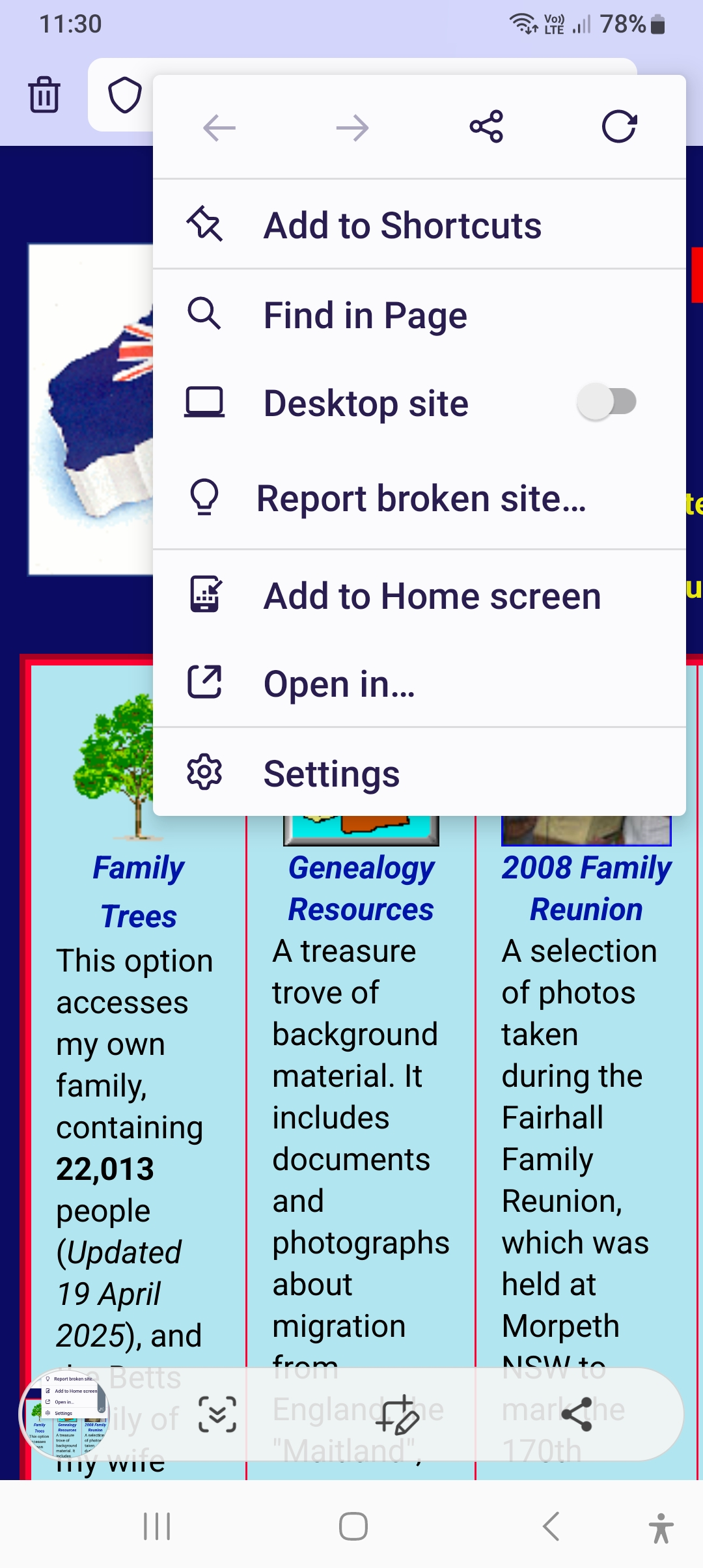Toggle the Desktop site switch
Screen dimensions: 703x1568
607,402
